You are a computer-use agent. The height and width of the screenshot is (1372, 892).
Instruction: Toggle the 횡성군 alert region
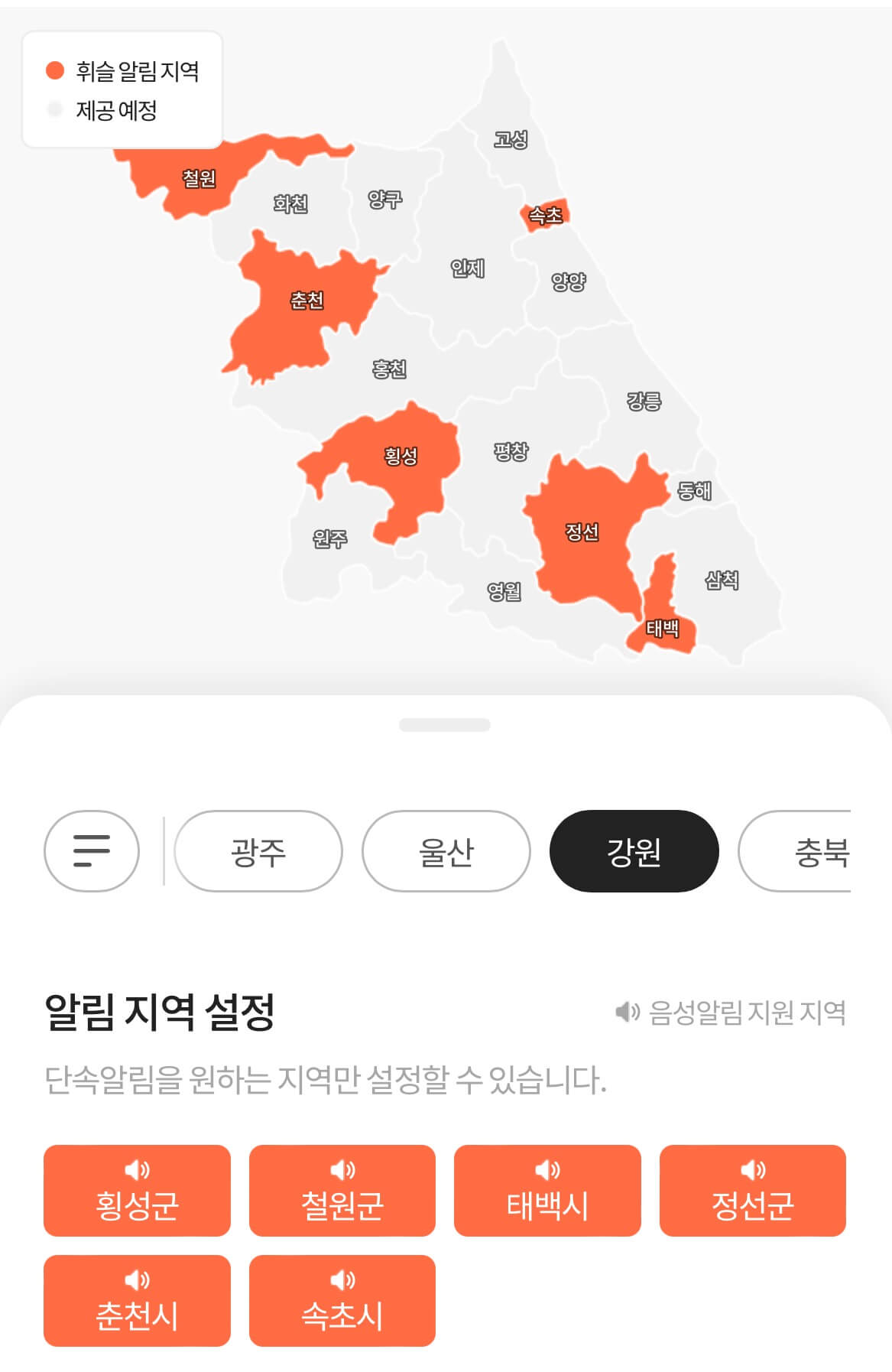tap(137, 1190)
